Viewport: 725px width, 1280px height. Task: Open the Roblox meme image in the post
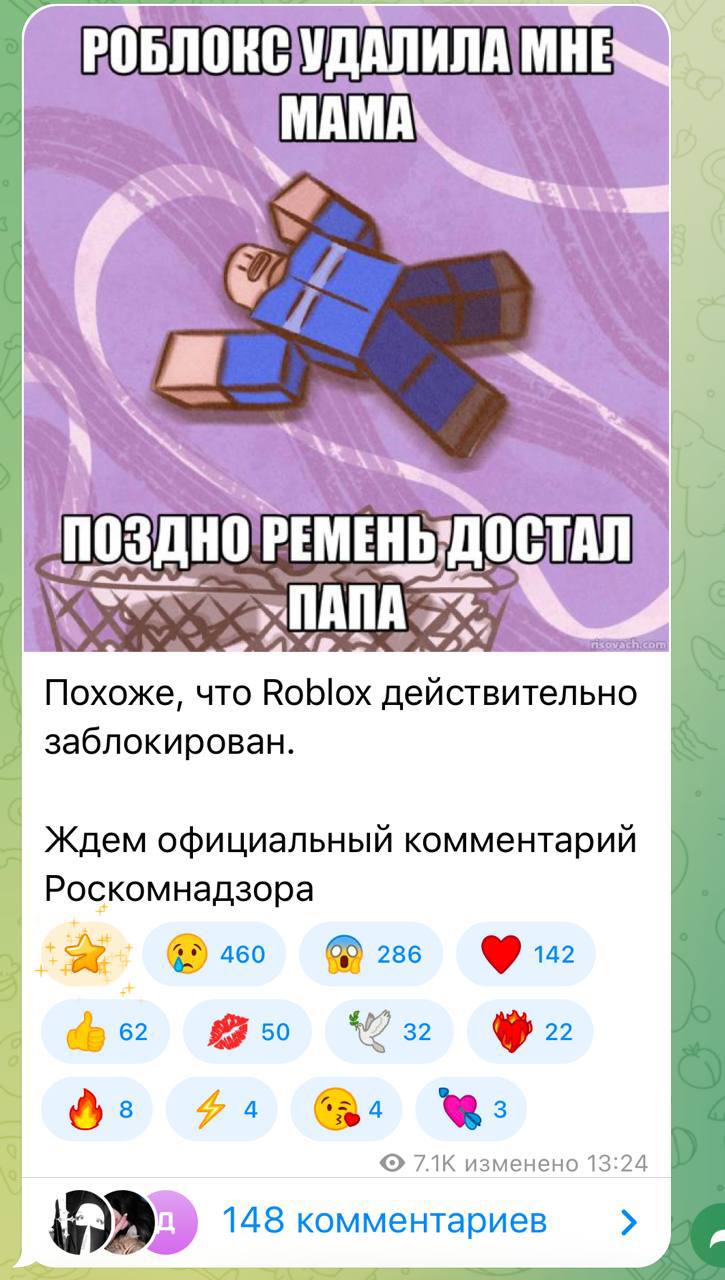(346, 330)
